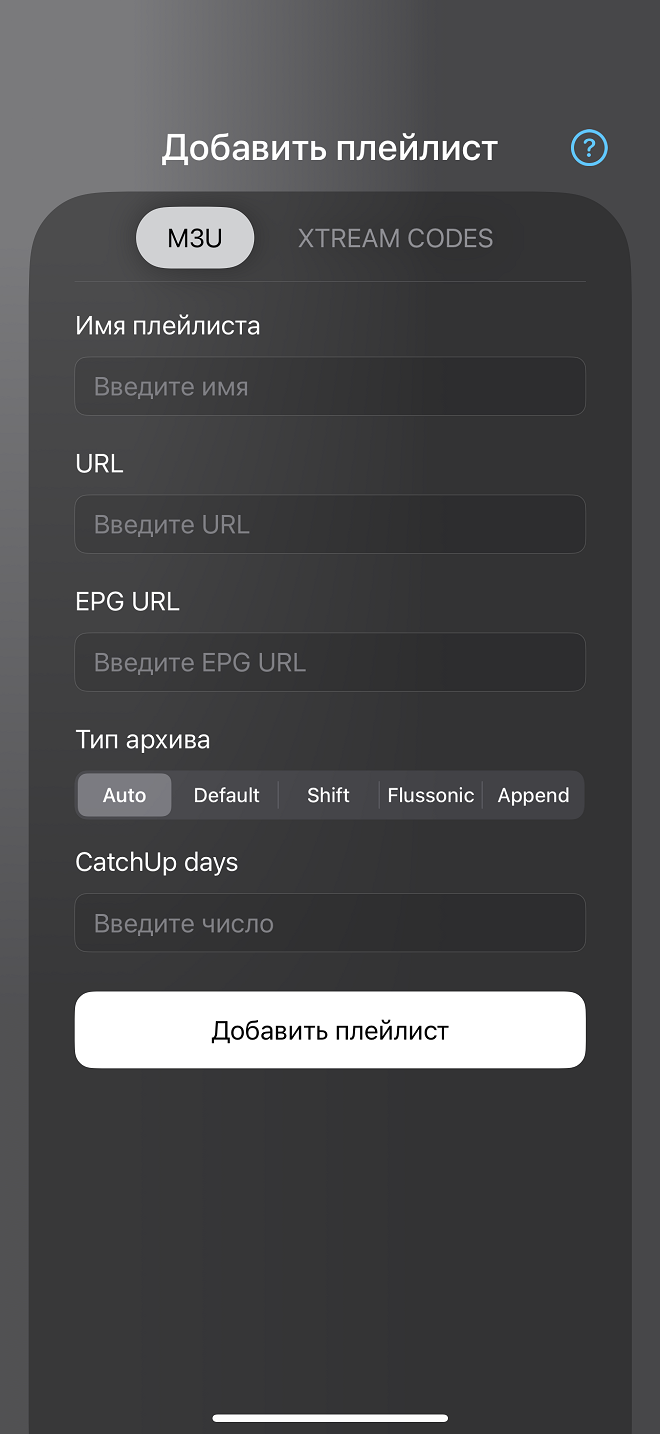Choose Default archive type
660x1434 pixels.
226,795
